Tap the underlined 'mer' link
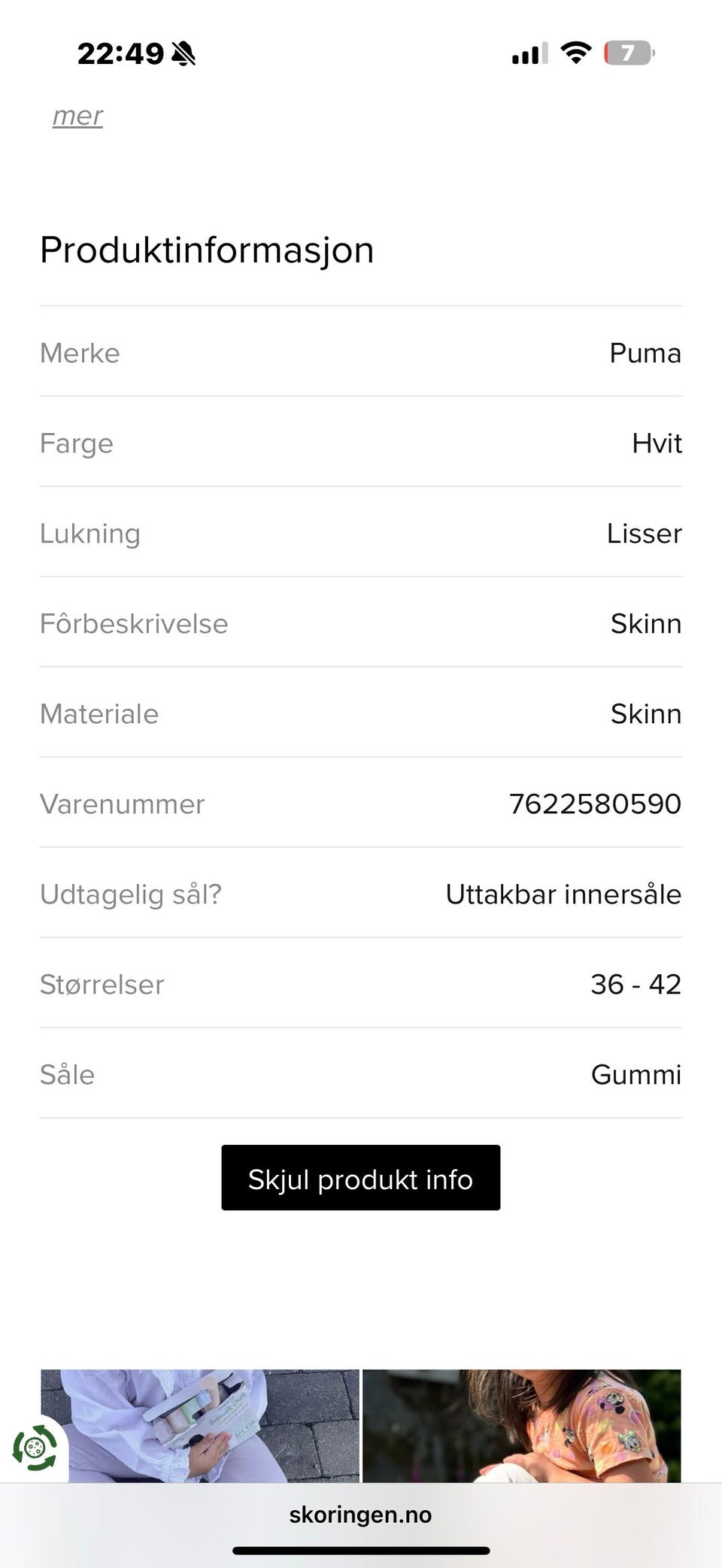This screenshot has height=1568, width=722. tap(77, 117)
